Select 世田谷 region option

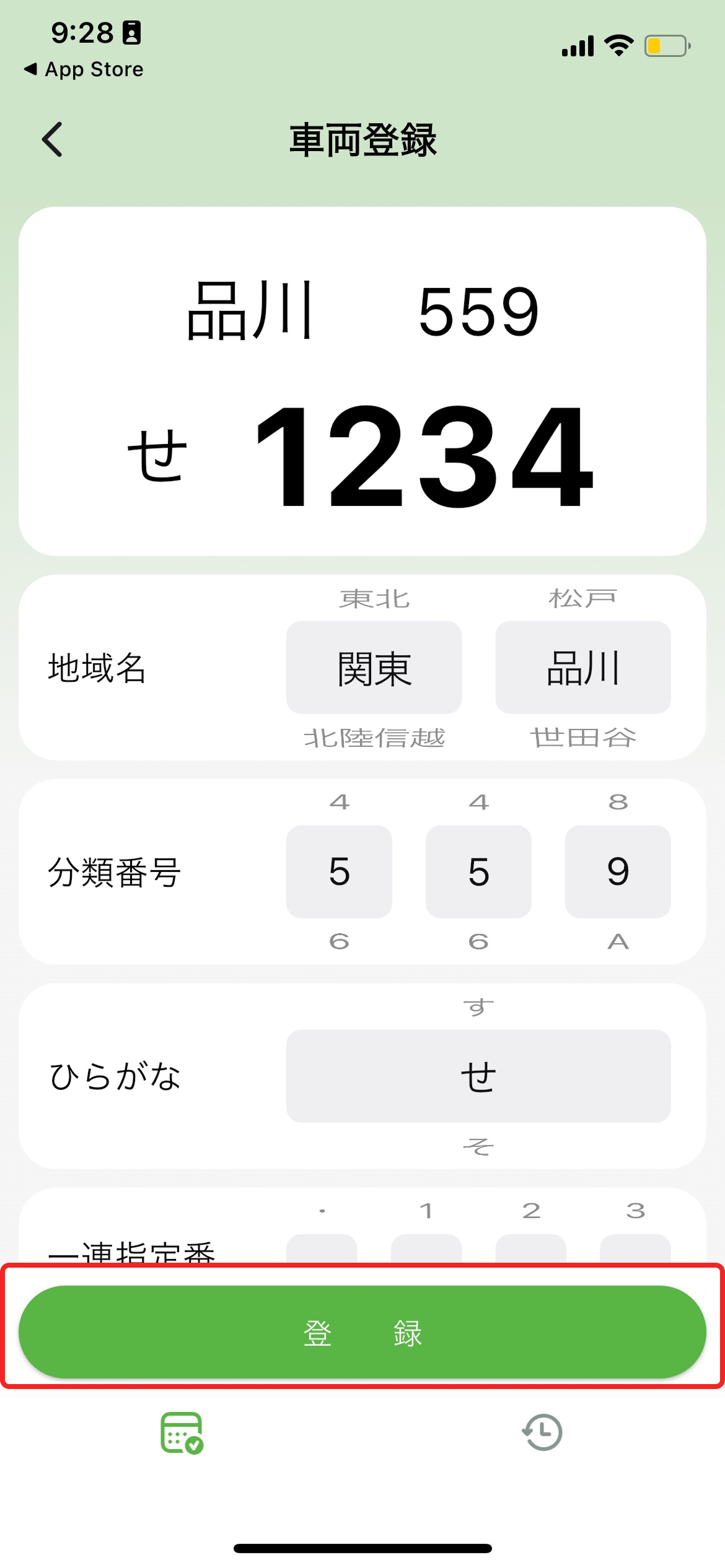[x=582, y=738]
